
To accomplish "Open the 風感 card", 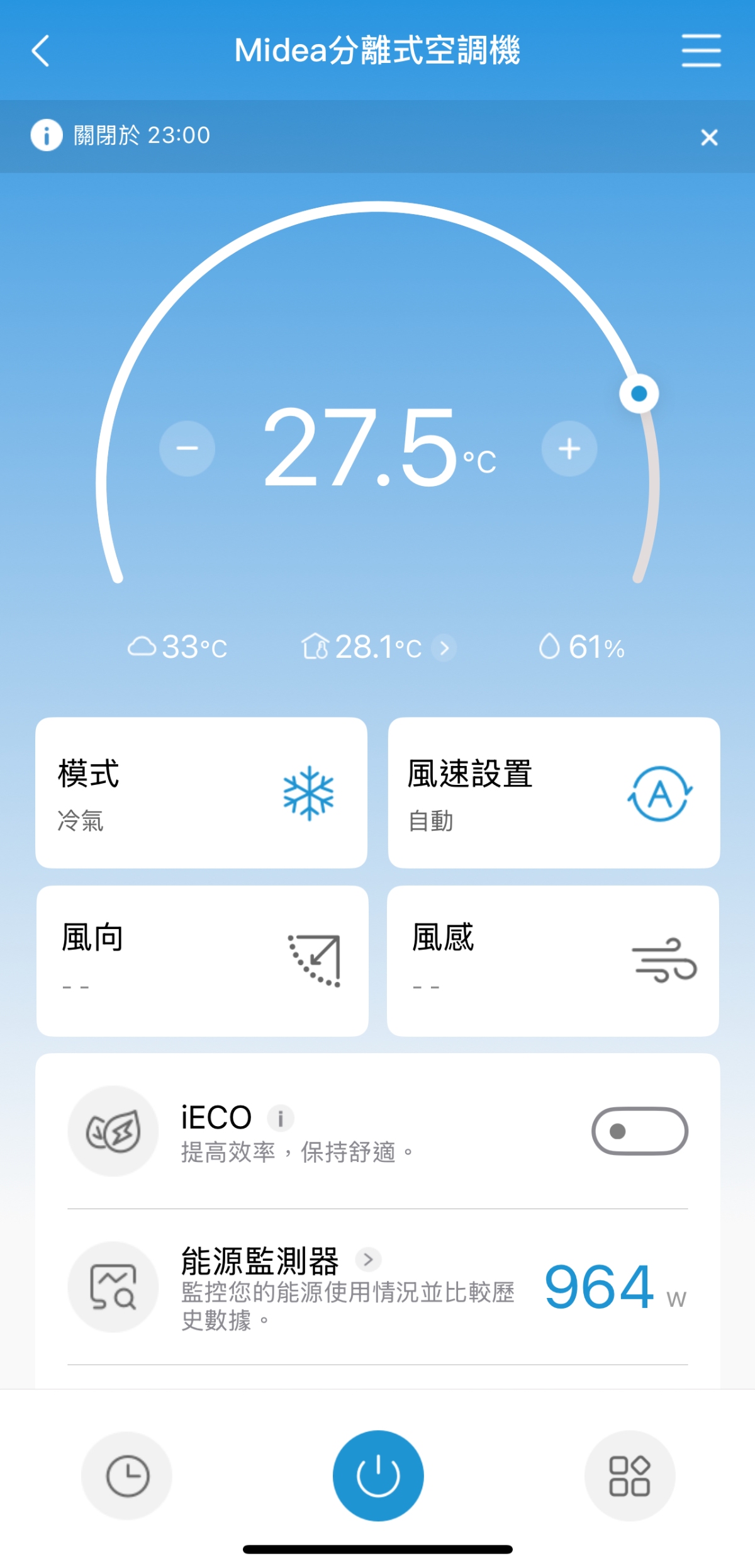I will (x=553, y=961).
